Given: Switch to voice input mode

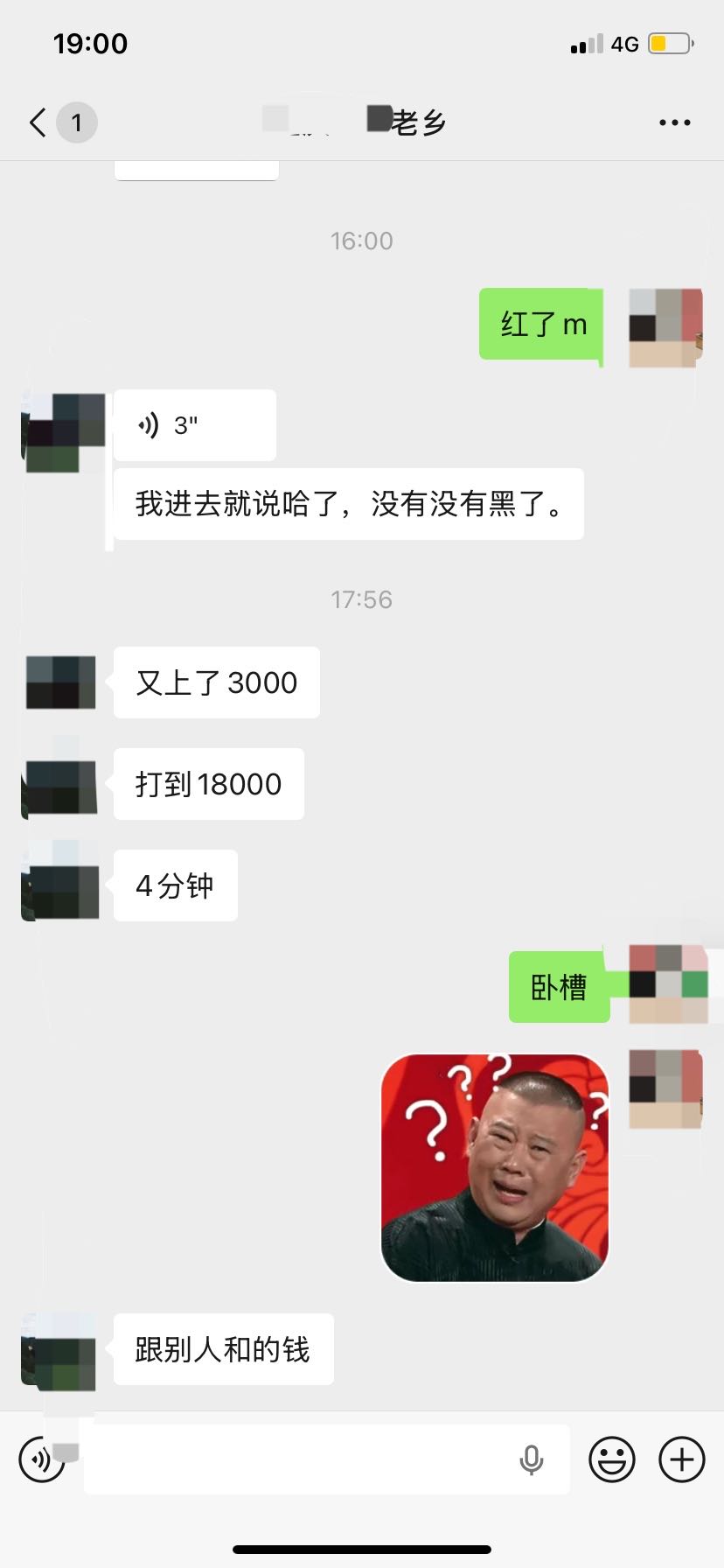Looking at the screenshot, I should click(40, 1459).
